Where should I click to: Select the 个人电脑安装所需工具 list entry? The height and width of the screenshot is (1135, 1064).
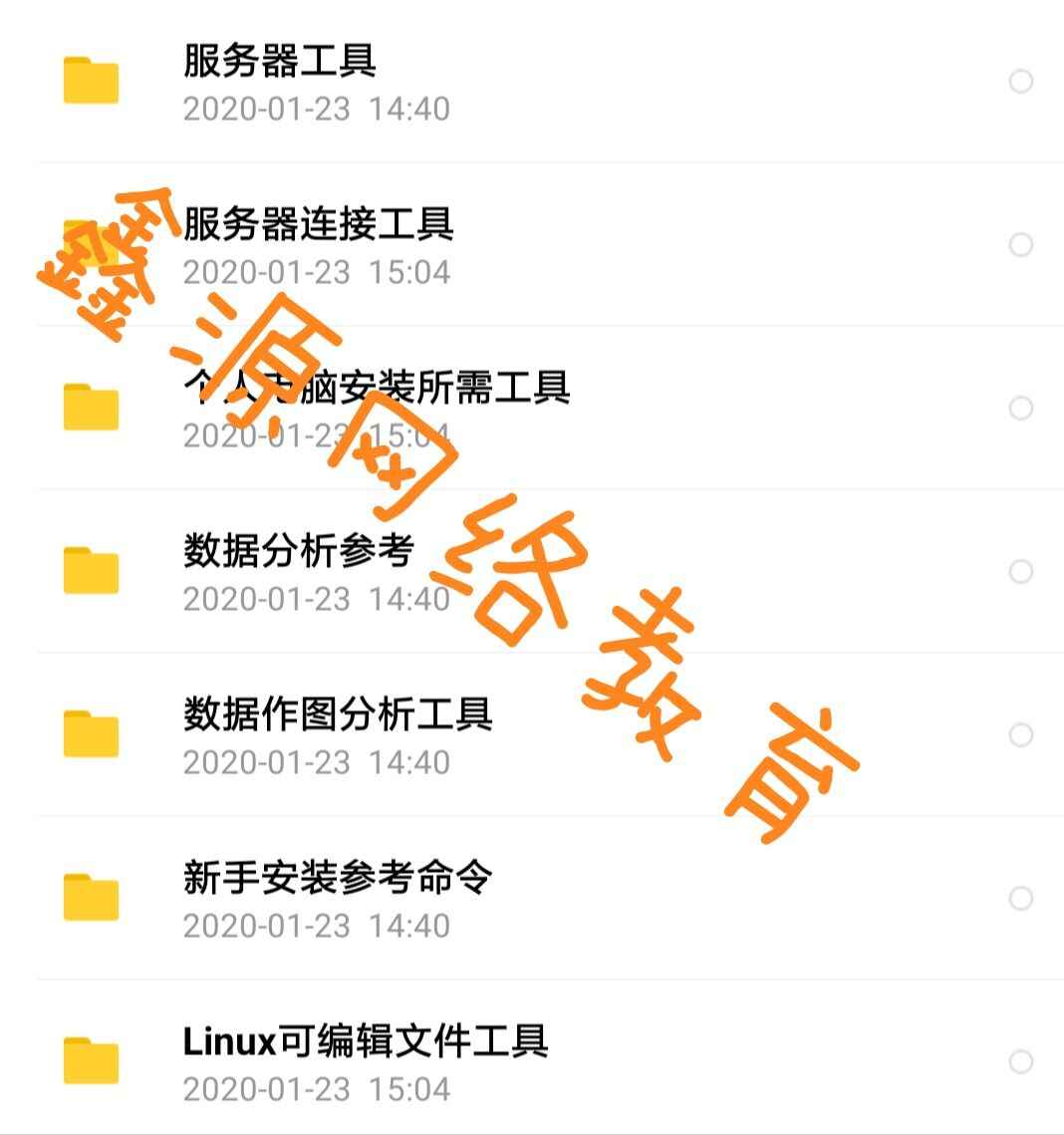[498, 407]
